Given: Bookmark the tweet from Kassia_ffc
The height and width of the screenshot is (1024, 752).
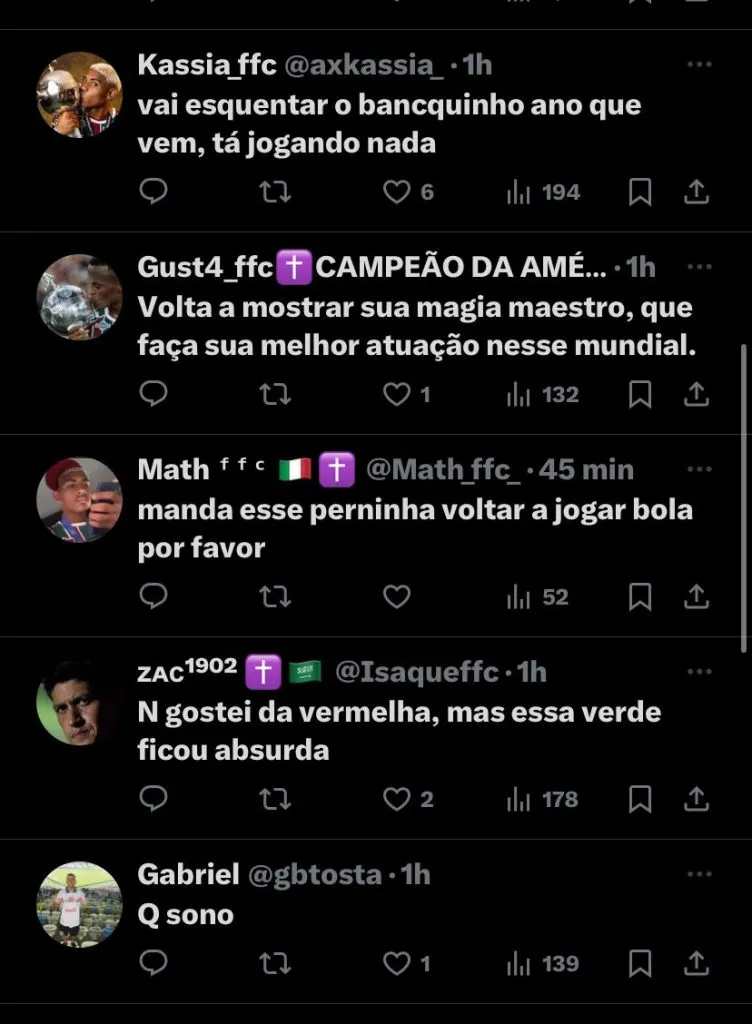Looking at the screenshot, I should 640,192.
